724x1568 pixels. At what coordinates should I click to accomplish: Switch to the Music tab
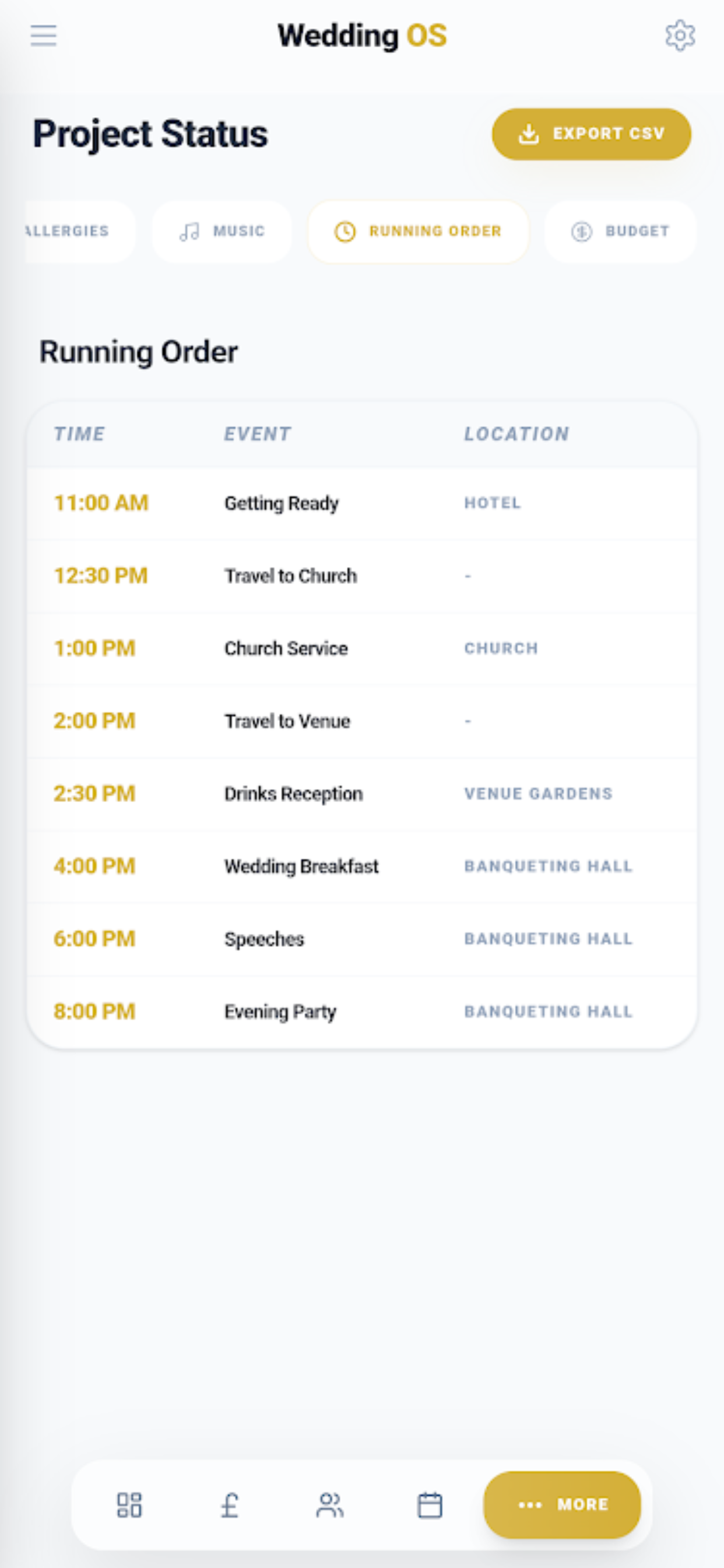[222, 232]
